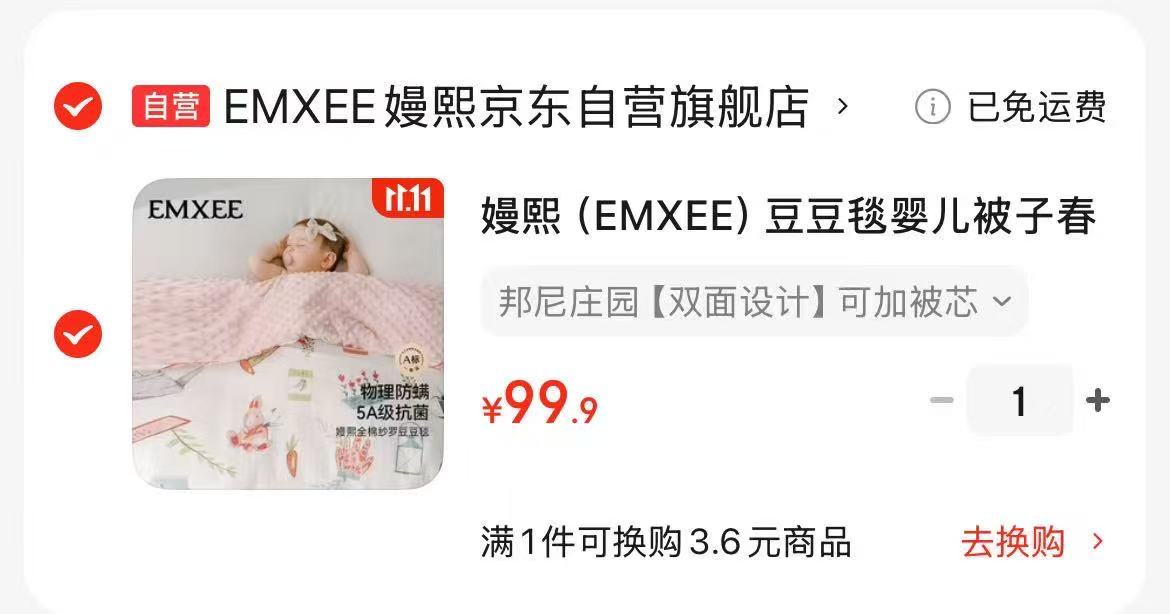The width and height of the screenshot is (1170, 614).
Task: Open the 豆豆毯 product image
Action: (288, 334)
